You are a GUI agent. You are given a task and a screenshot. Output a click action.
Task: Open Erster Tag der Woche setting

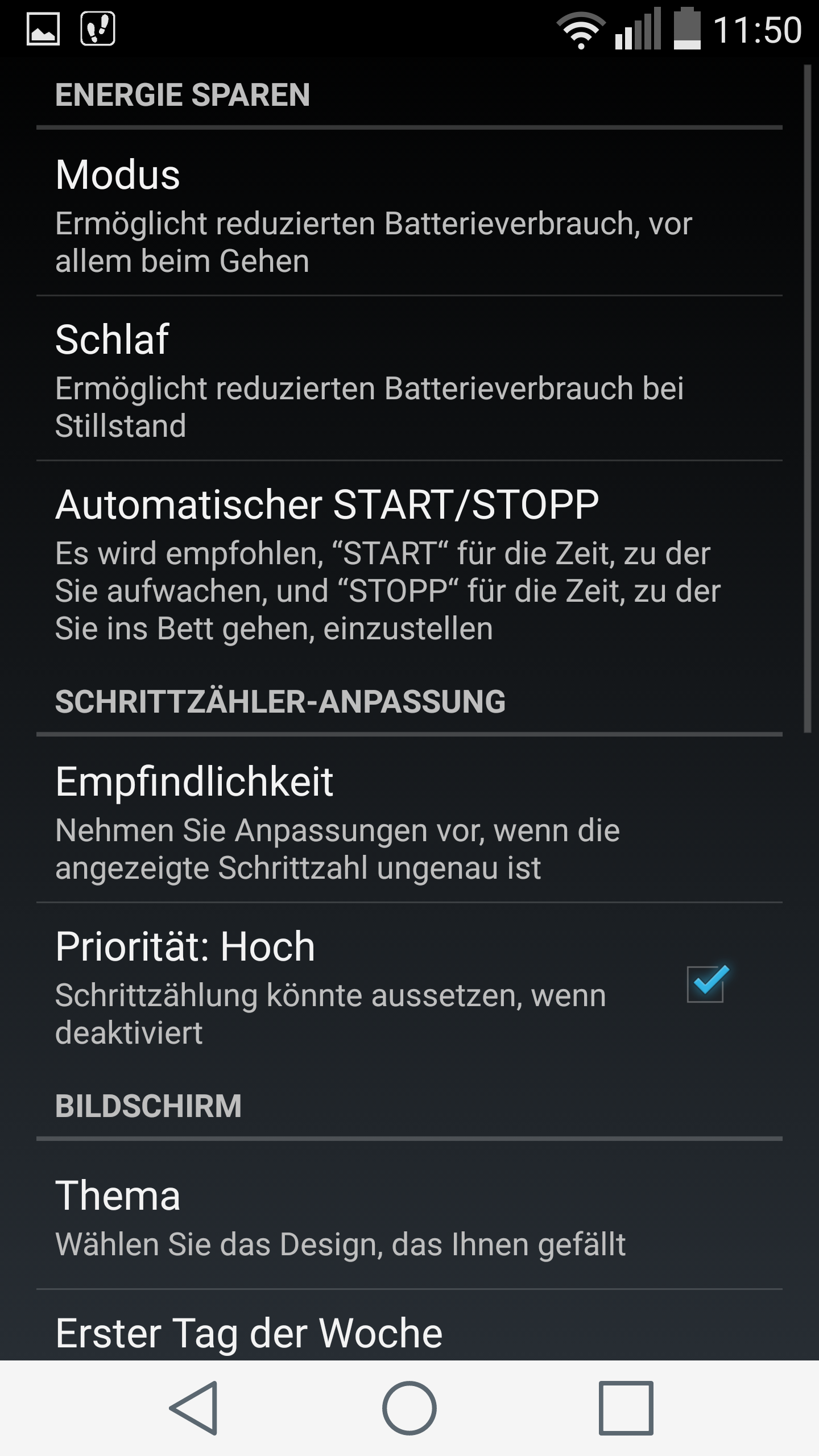pos(409,1326)
